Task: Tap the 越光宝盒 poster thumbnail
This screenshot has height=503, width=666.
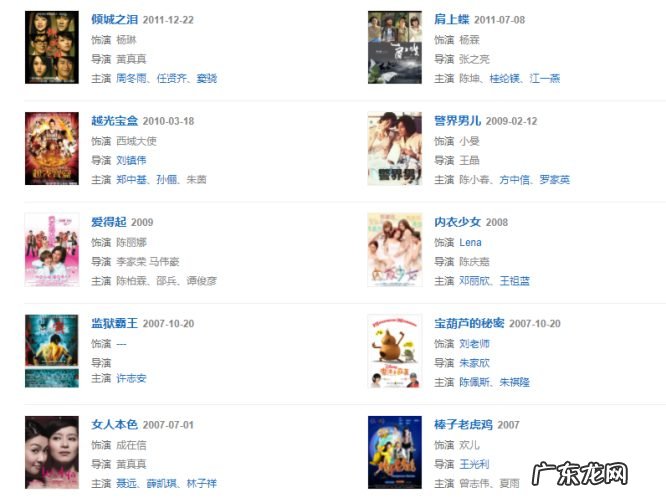Action: click(x=52, y=148)
